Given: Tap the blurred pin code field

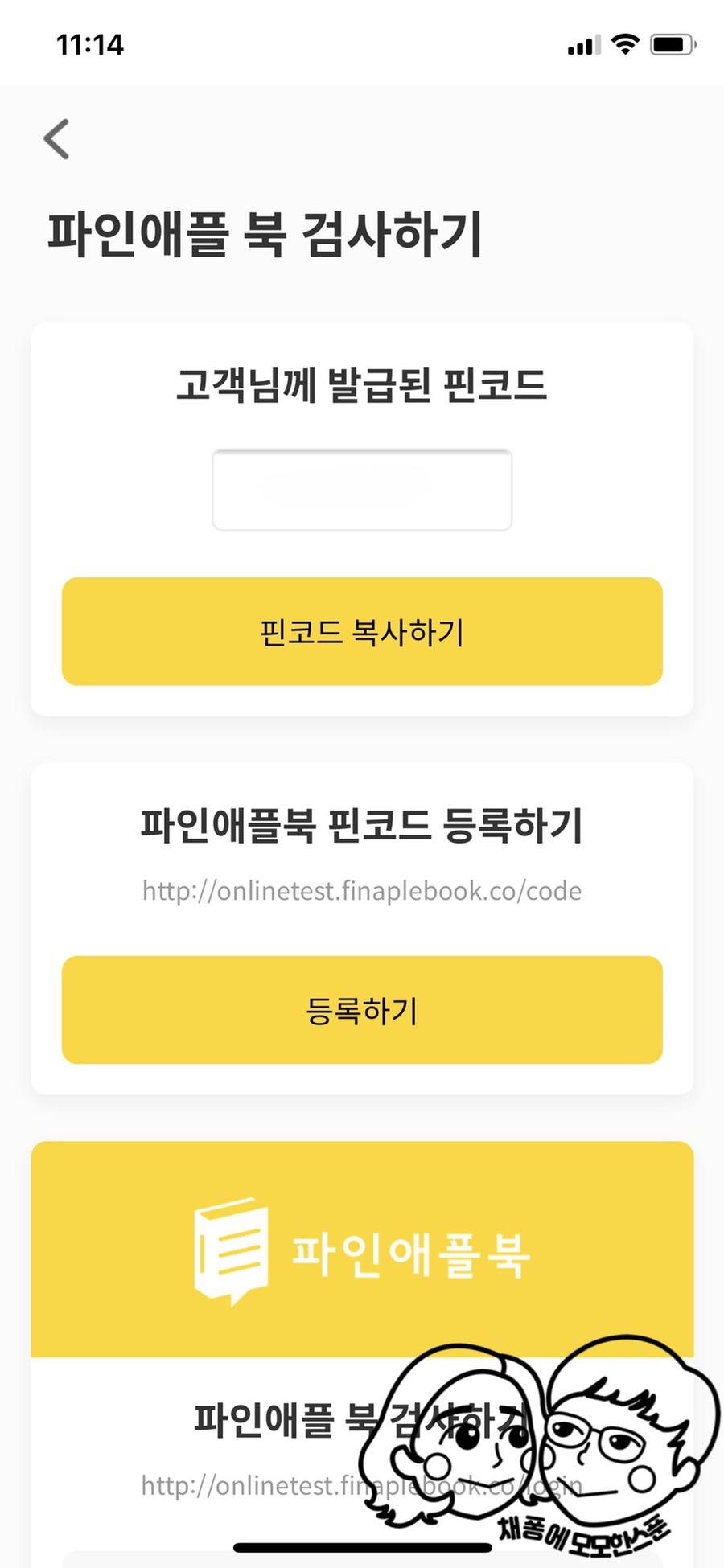Looking at the screenshot, I should [361, 489].
